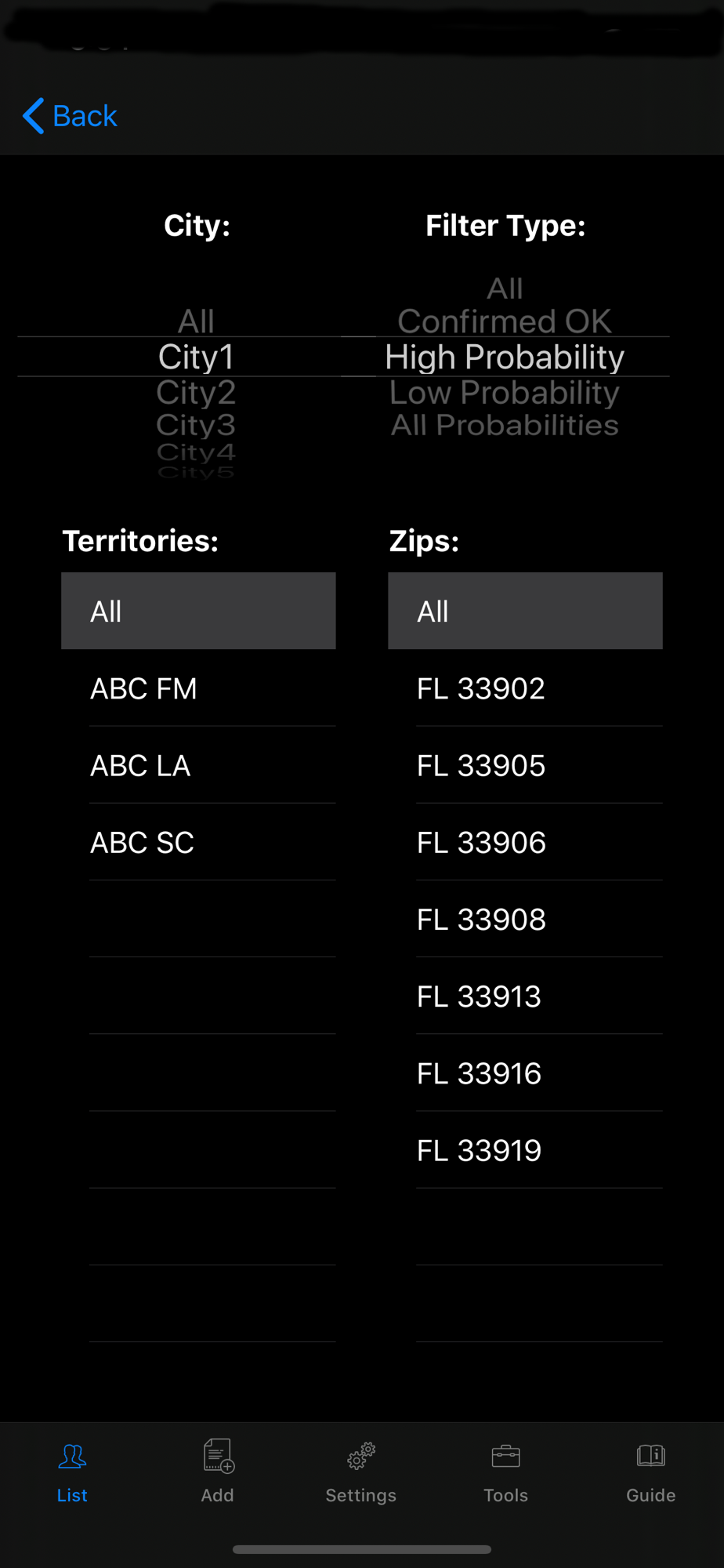Filter by zip FL 33916
The width and height of the screenshot is (724, 1568).
525,1073
